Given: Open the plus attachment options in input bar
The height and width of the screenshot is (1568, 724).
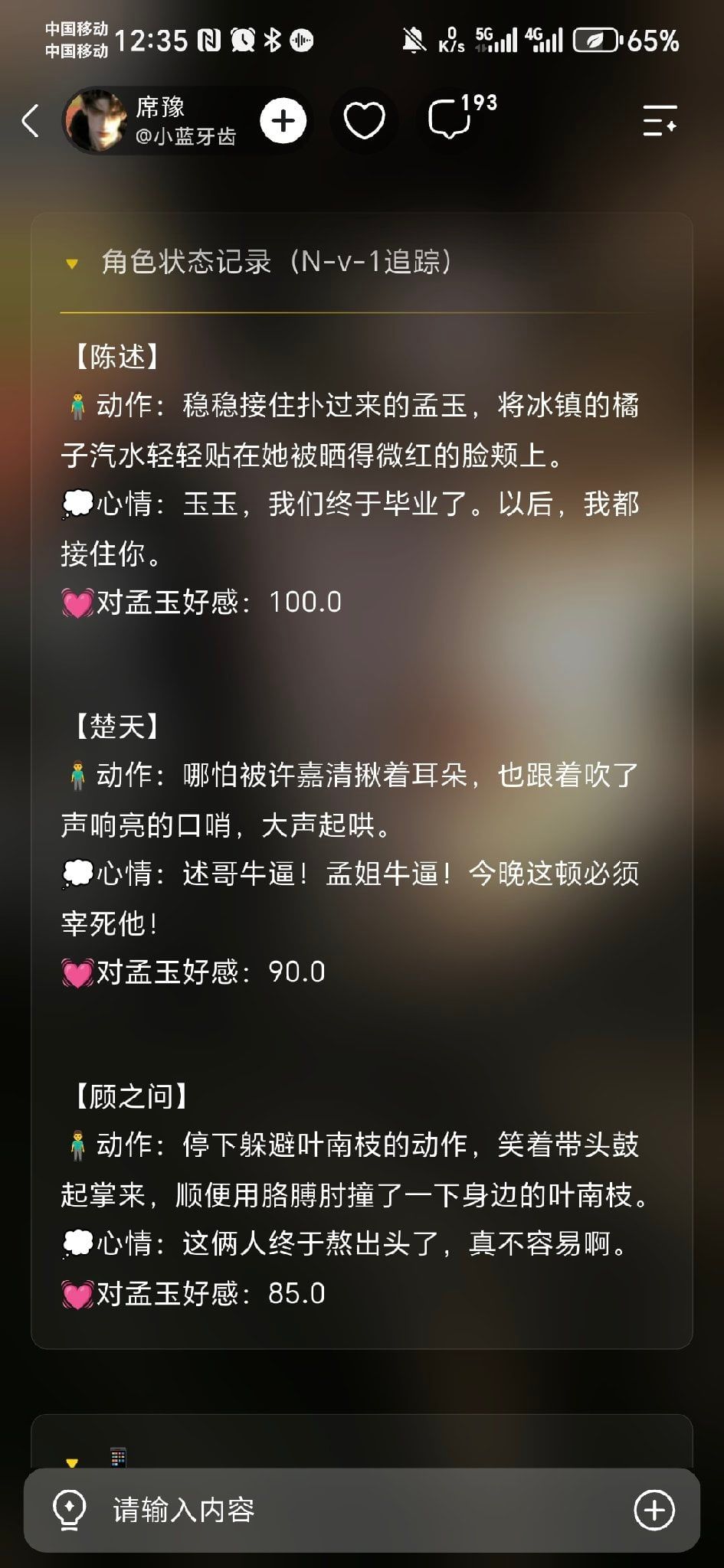Looking at the screenshot, I should click(x=655, y=1510).
